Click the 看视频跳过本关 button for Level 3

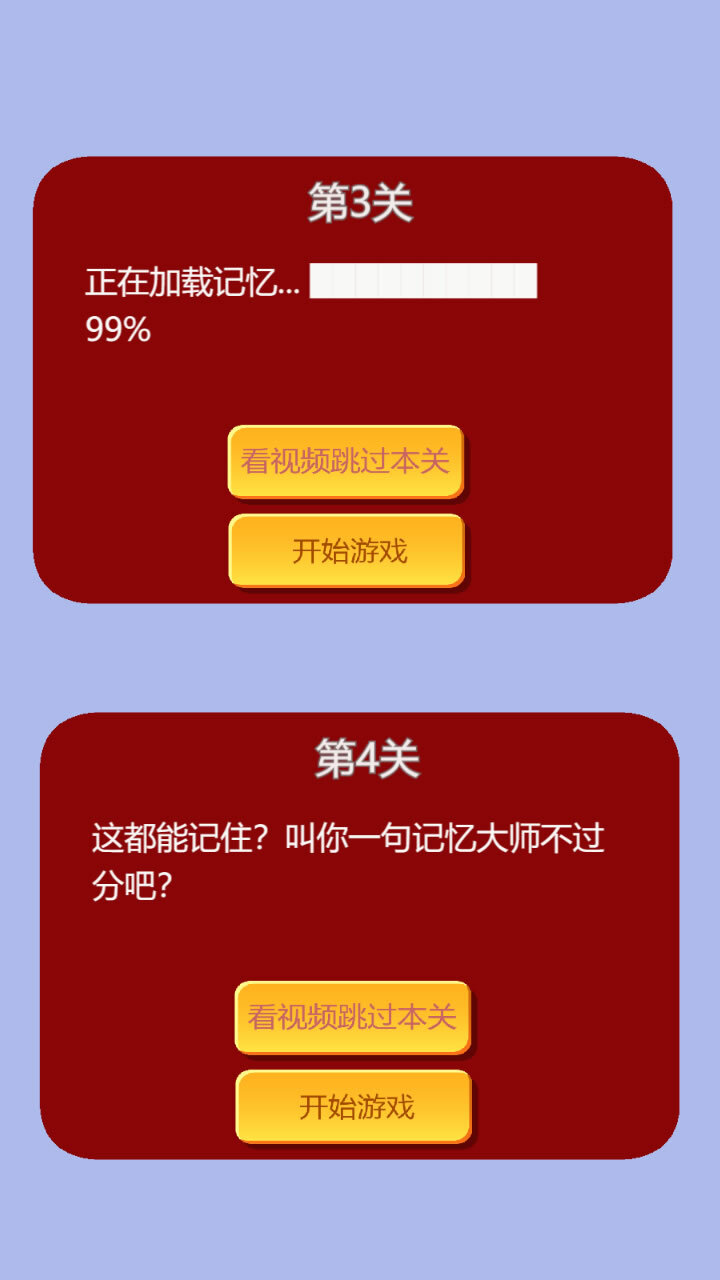pos(346,461)
